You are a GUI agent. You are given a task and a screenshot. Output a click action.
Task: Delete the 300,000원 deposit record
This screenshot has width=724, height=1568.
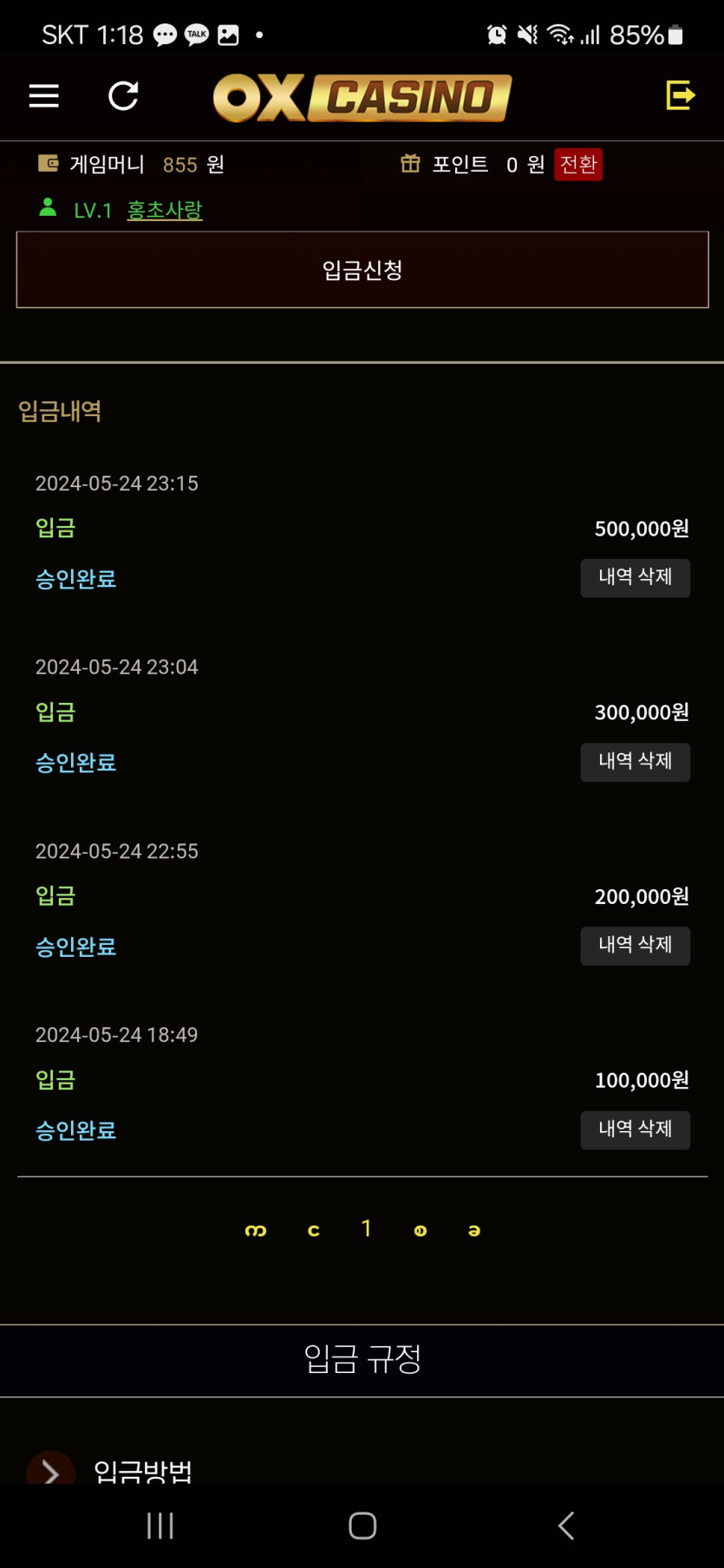[635, 762]
